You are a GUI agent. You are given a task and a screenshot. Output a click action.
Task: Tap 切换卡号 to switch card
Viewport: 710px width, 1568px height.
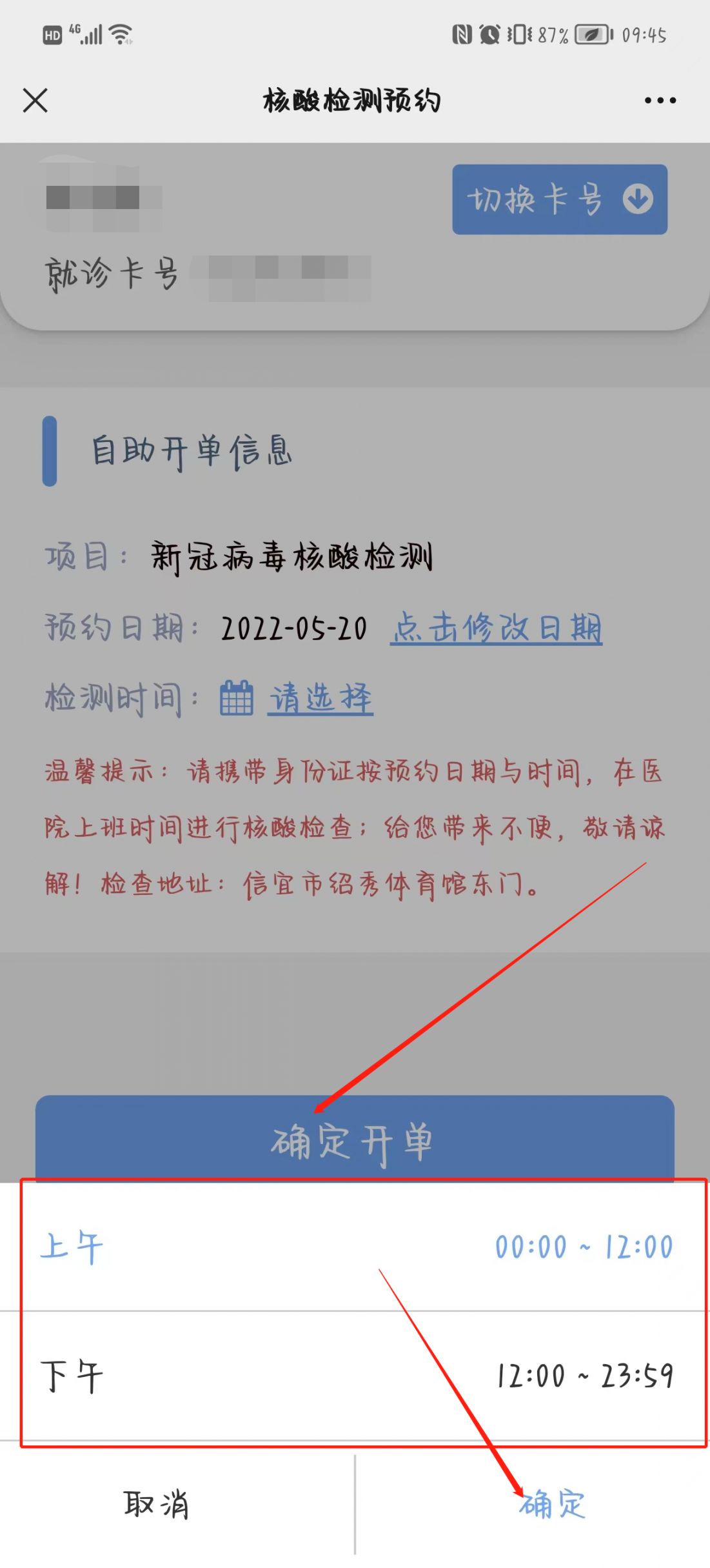tap(559, 199)
